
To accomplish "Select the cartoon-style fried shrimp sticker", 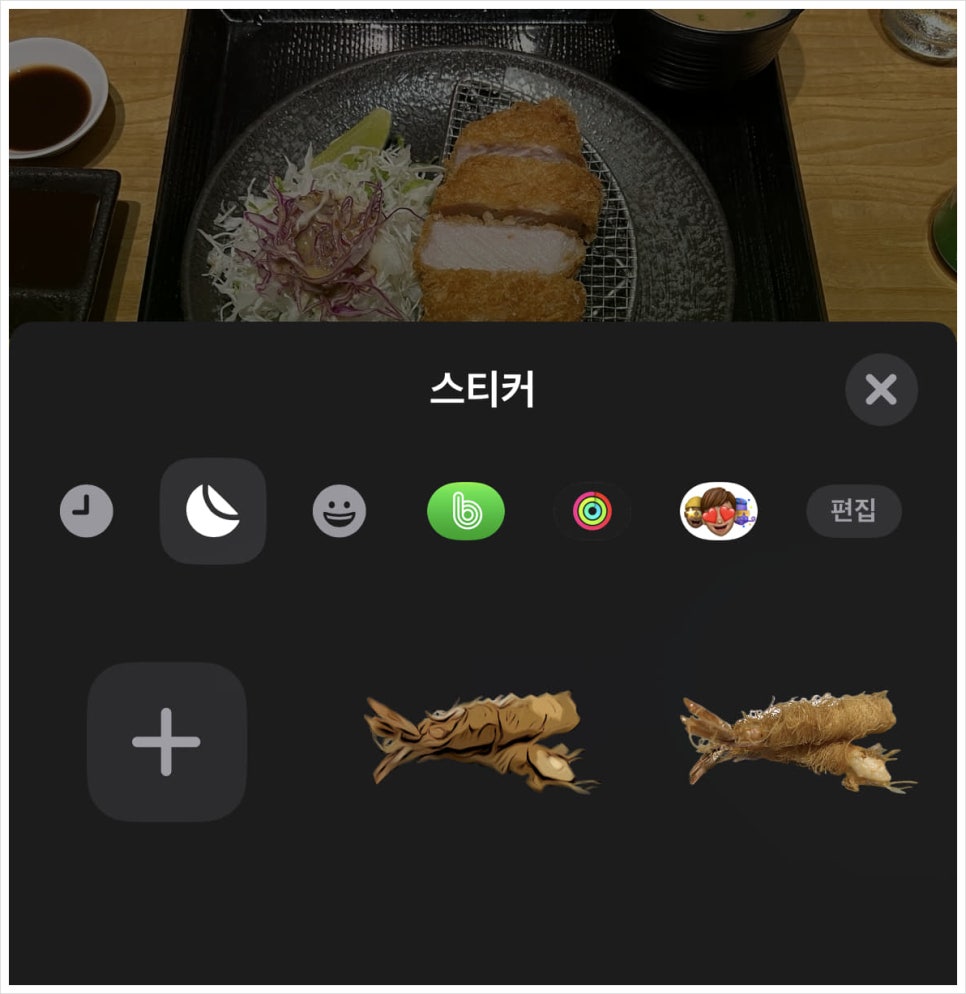I will 478,742.
